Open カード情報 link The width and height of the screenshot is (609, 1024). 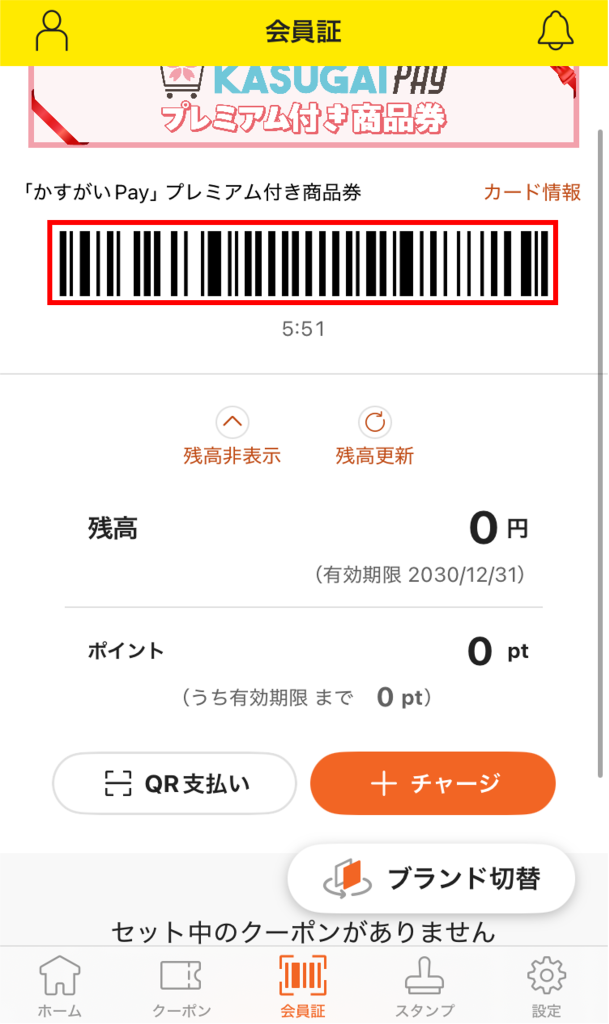(x=532, y=193)
